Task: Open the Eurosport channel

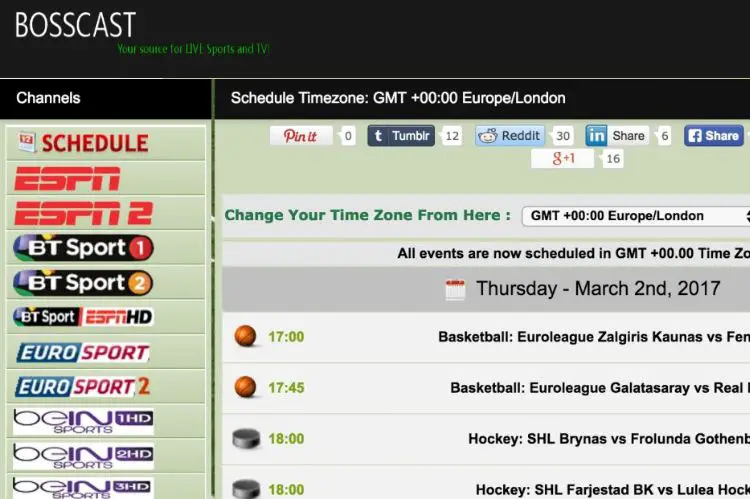Action: [84, 352]
